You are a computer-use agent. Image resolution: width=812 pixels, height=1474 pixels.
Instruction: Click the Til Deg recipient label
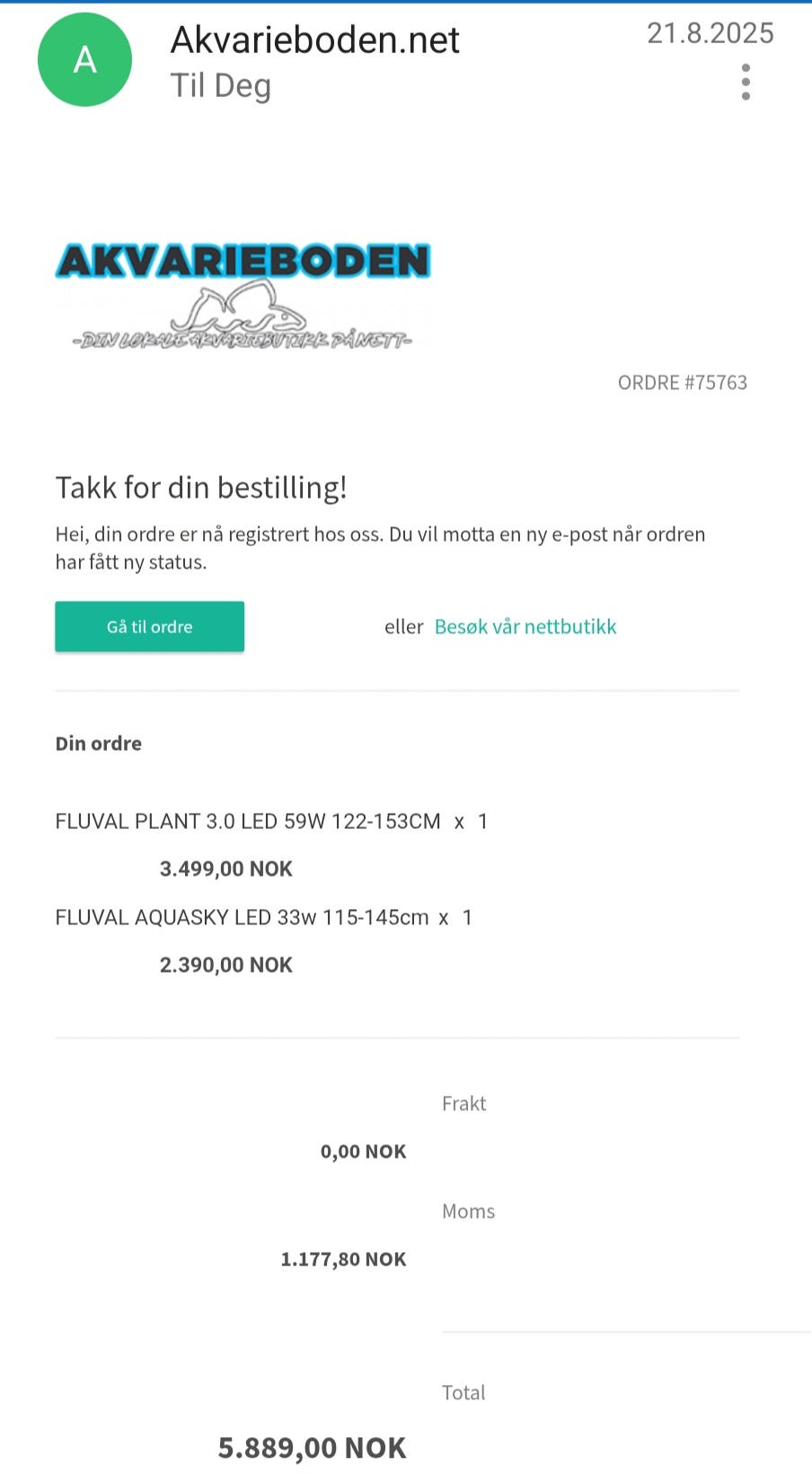[221, 84]
